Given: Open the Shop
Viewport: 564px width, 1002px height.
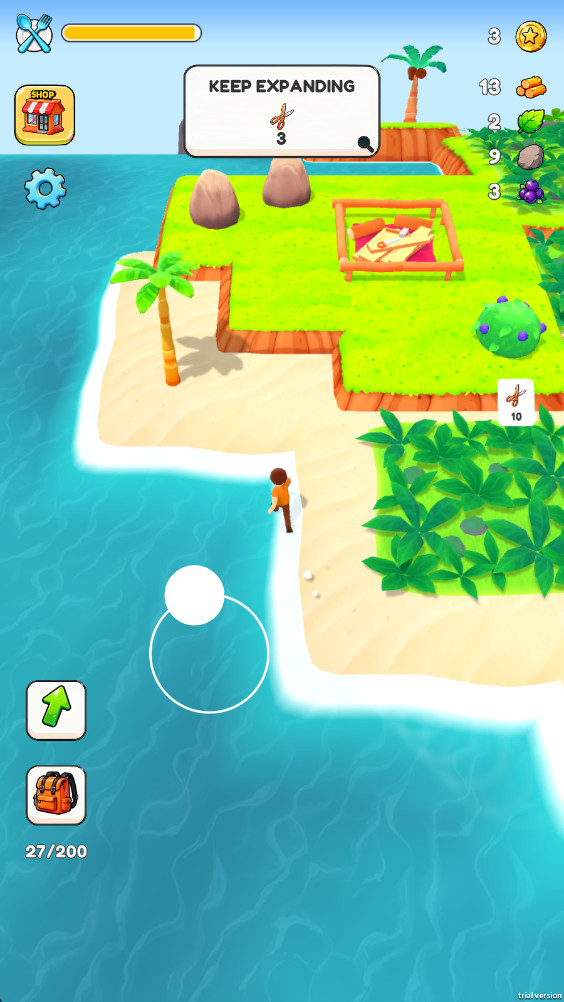Looking at the screenshot, I should (45, 115).
